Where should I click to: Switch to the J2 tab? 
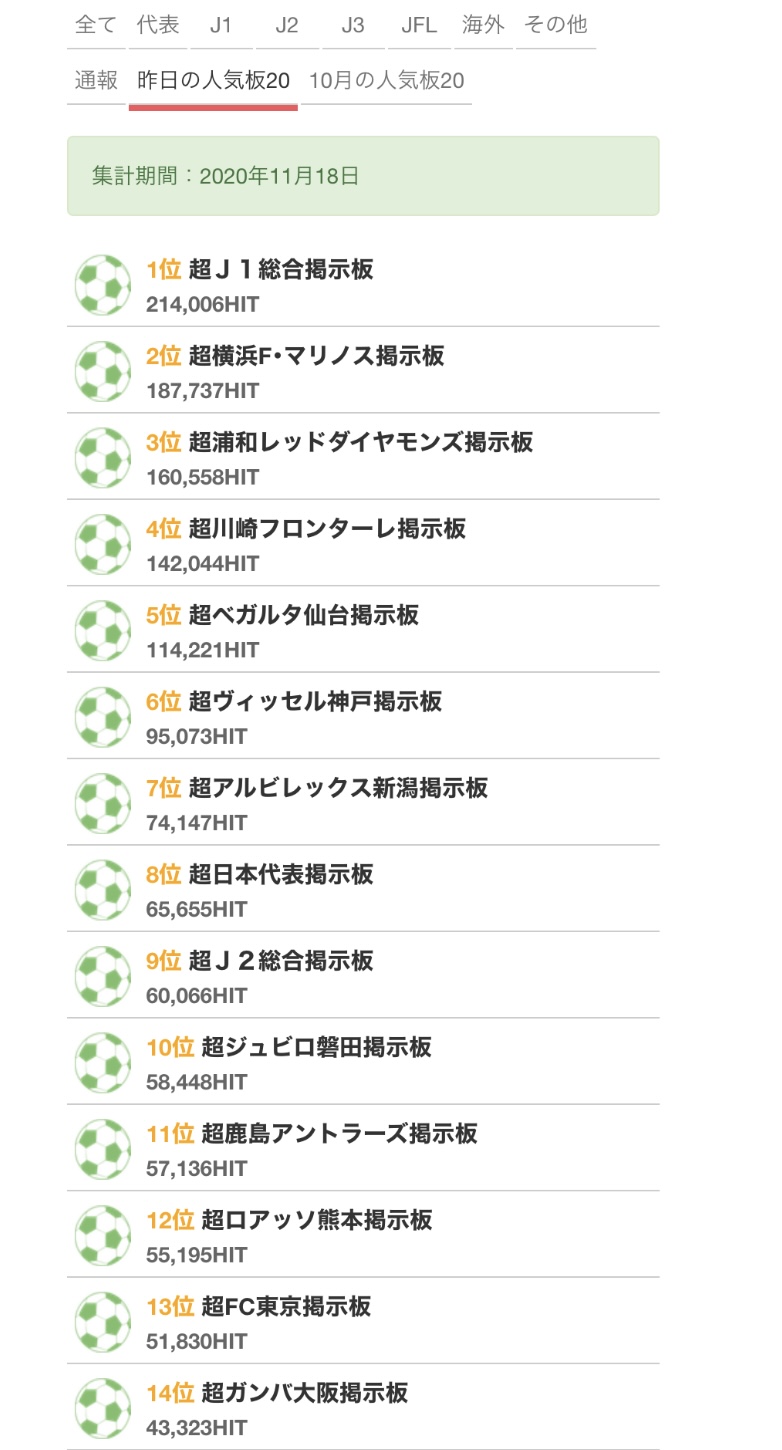[x=287, y=26]
